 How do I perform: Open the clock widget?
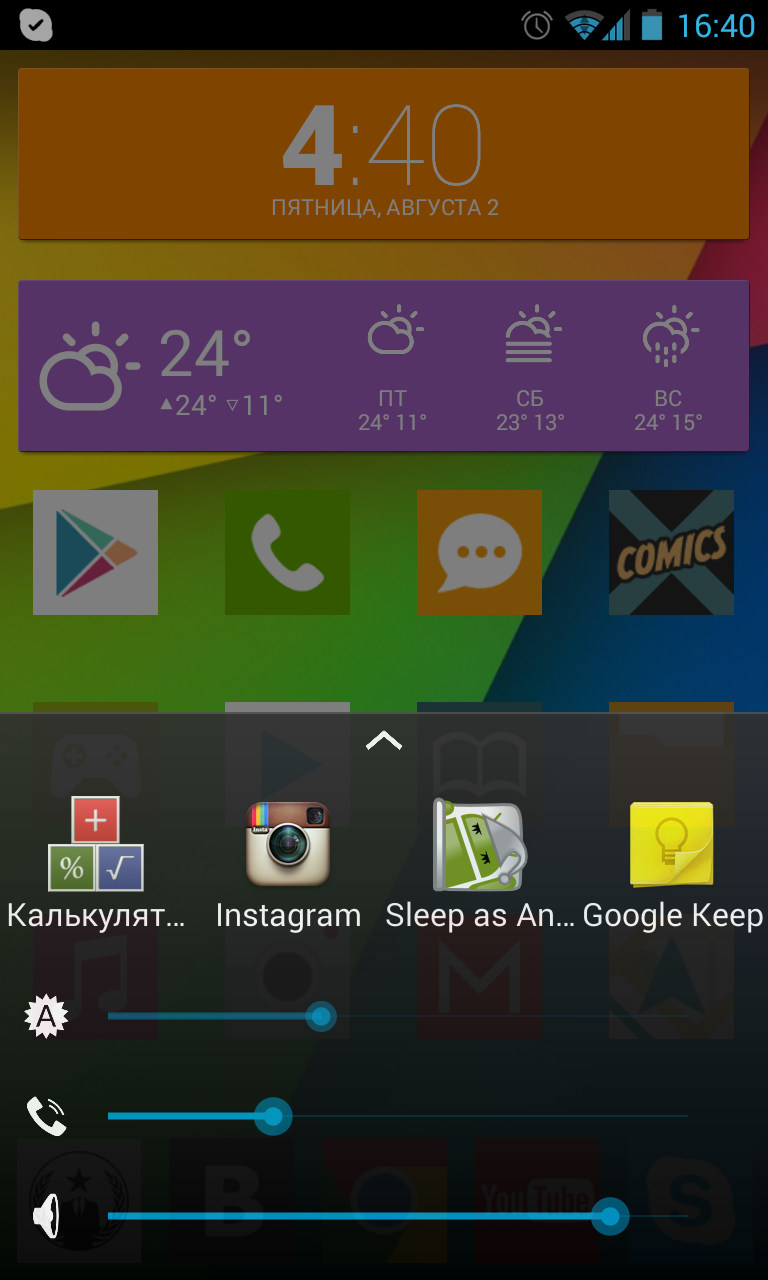(384, 154)
